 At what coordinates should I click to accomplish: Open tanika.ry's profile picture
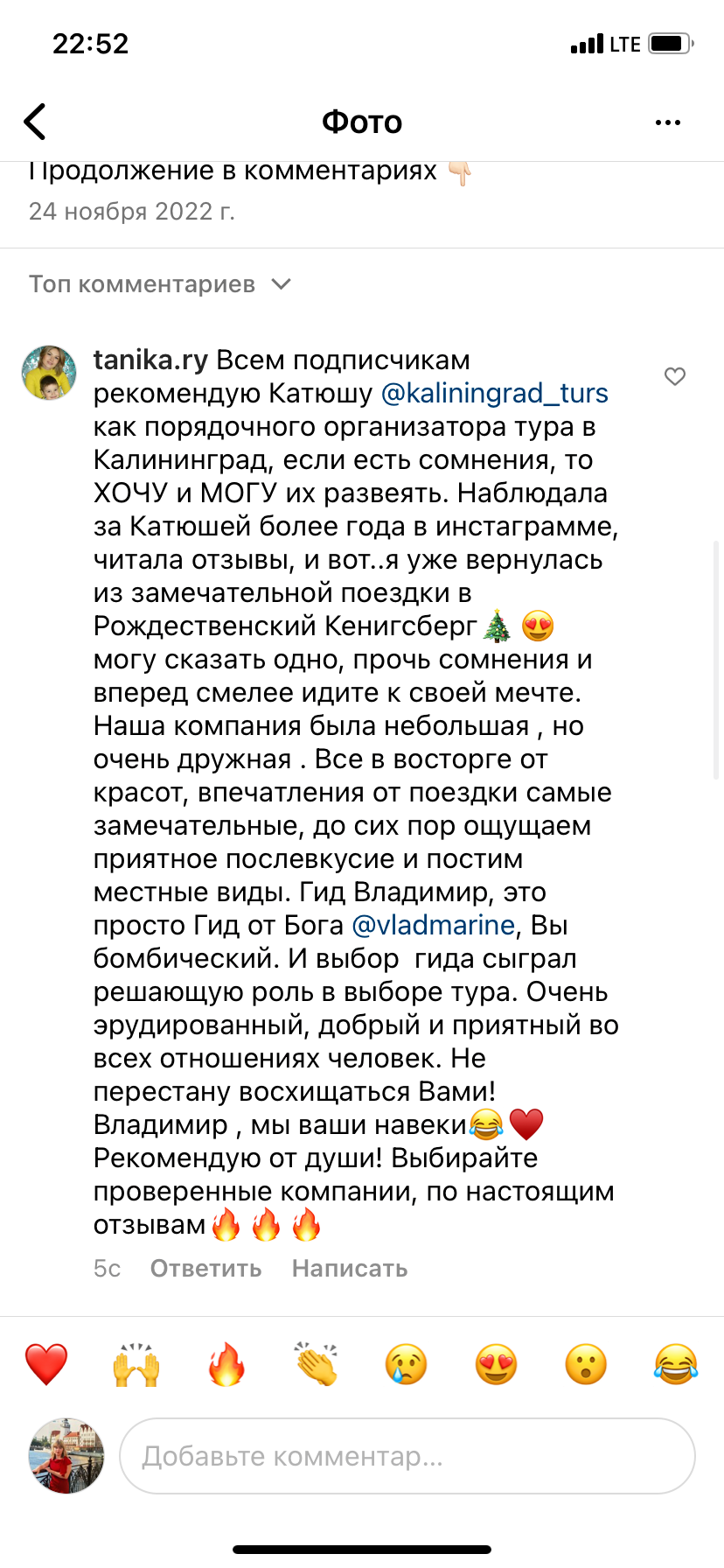click(49, 373)
